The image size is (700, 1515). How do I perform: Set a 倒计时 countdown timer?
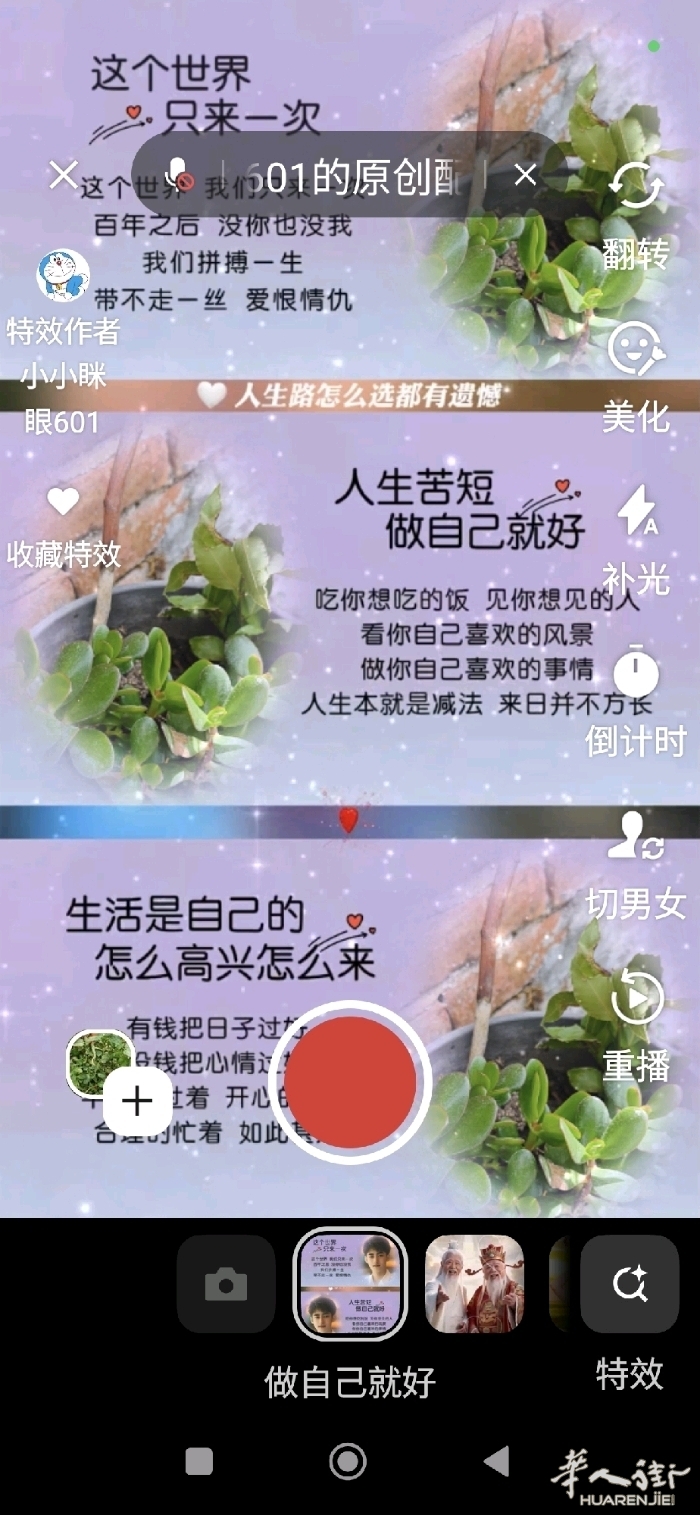(636, 701)
